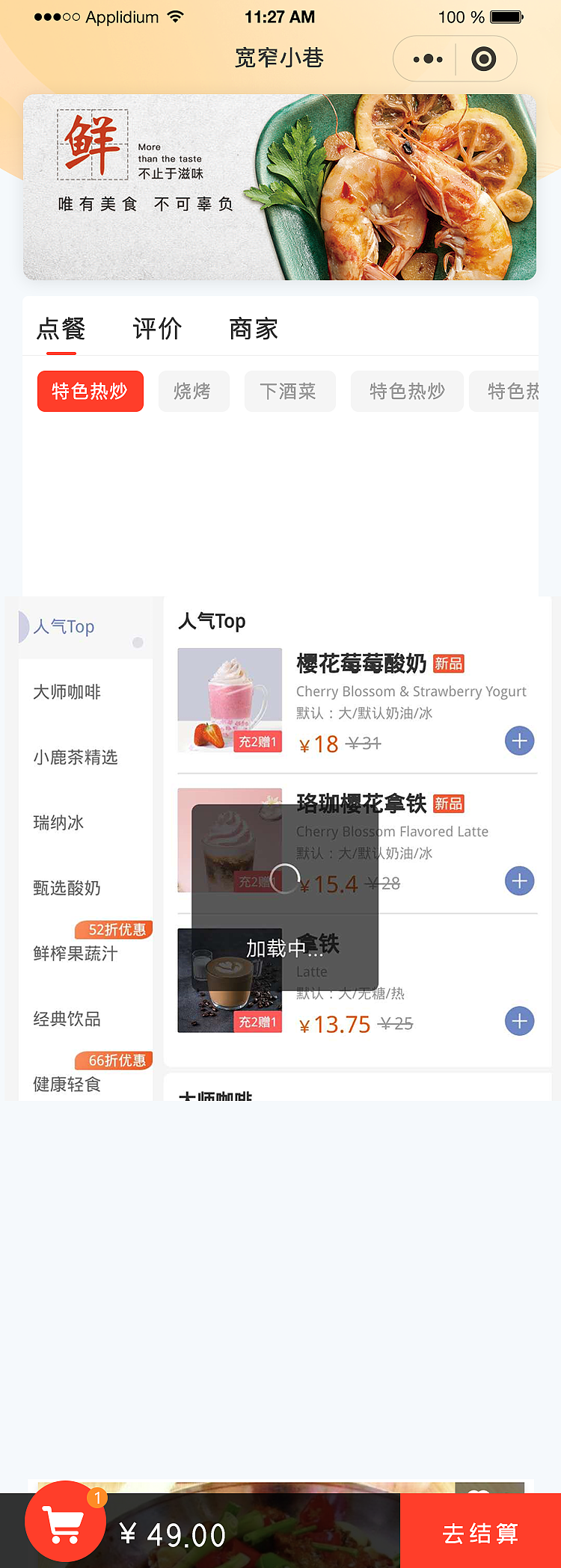This screenshot has height=1568, width=561.
Task: Open the 健康轻食 sidebar category
Action: pyautogui.click(x=67, y=1085)
